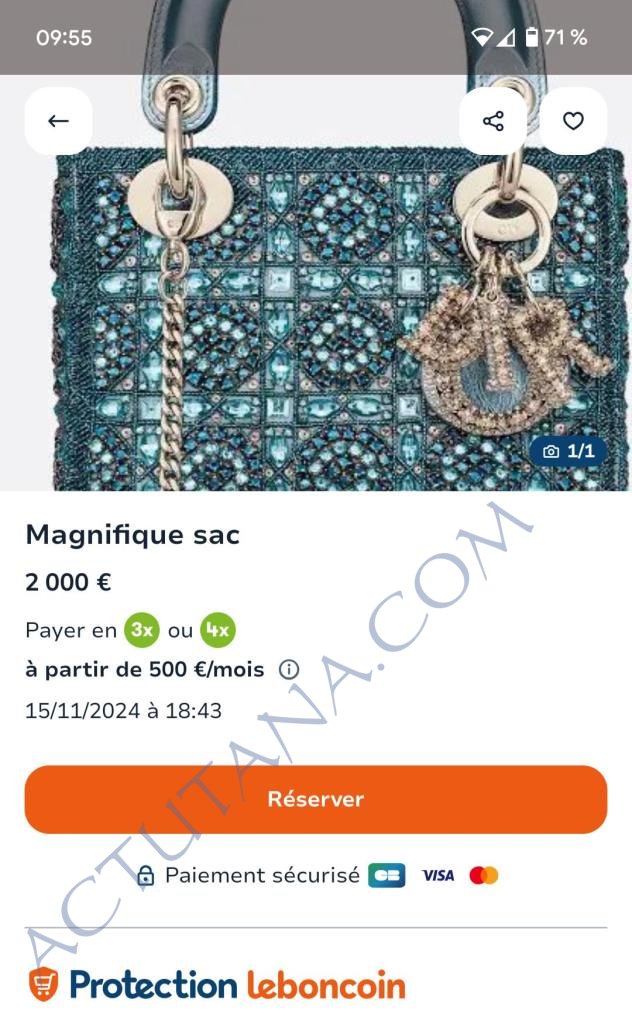Select the 4x payment option badge

click(217, 630)
